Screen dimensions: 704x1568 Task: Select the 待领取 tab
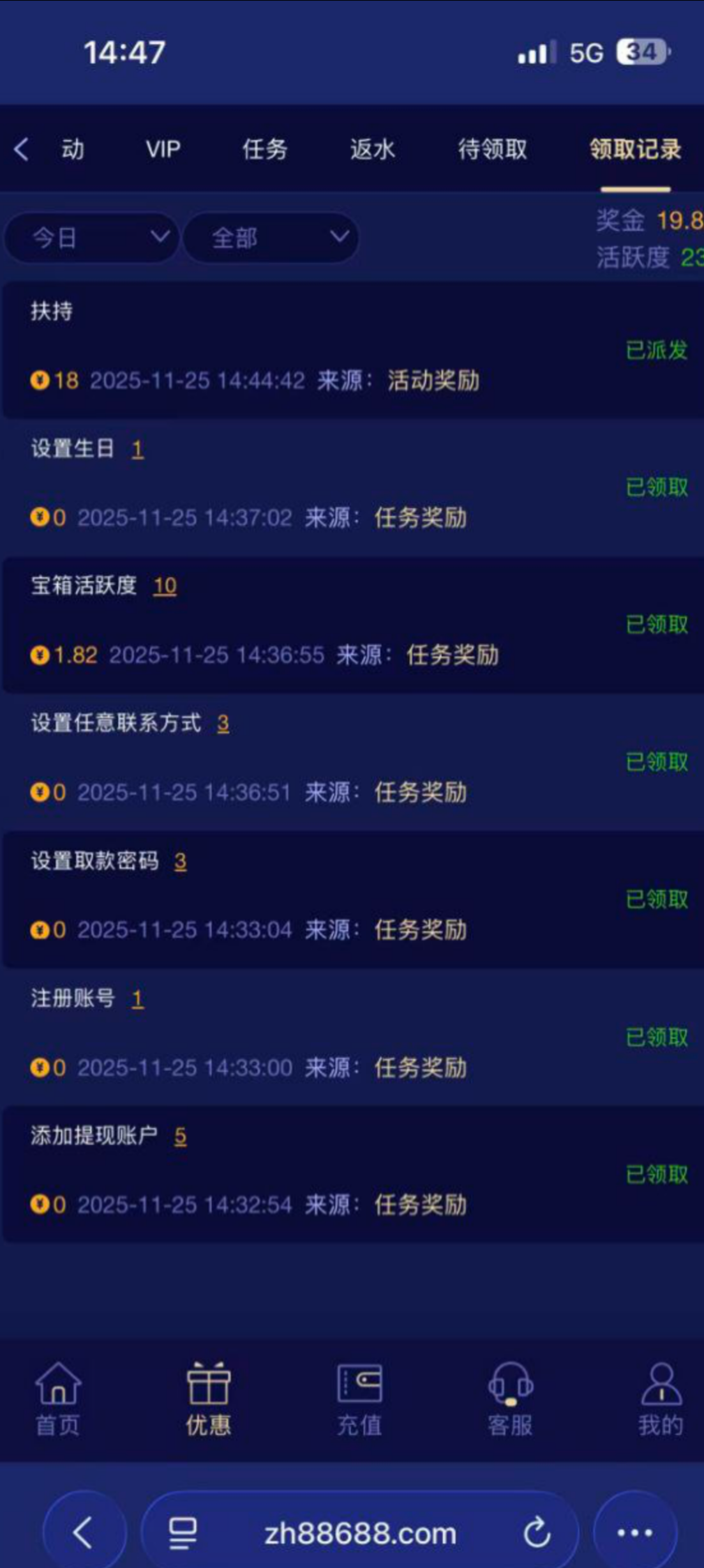pos(492,149)
